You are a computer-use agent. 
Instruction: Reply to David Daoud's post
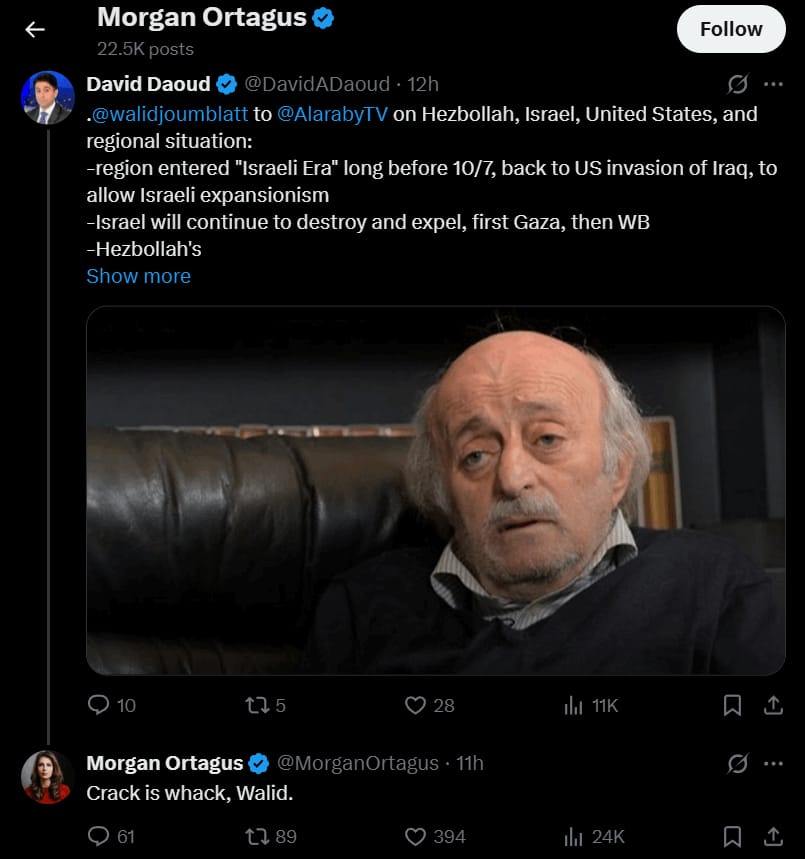point(99,705)
